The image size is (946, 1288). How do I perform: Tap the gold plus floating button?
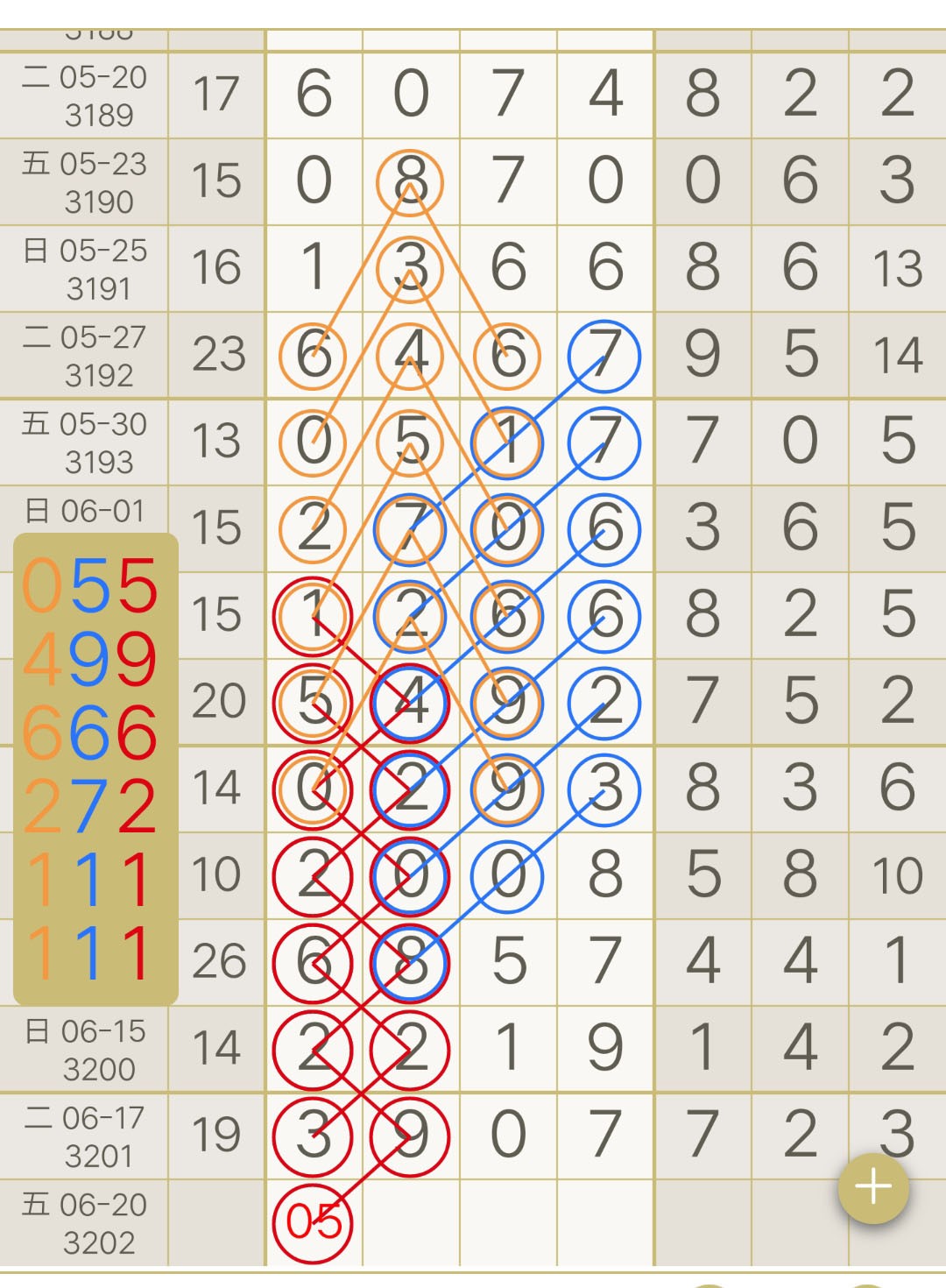pyautogui.click(x=873, y=1188)
